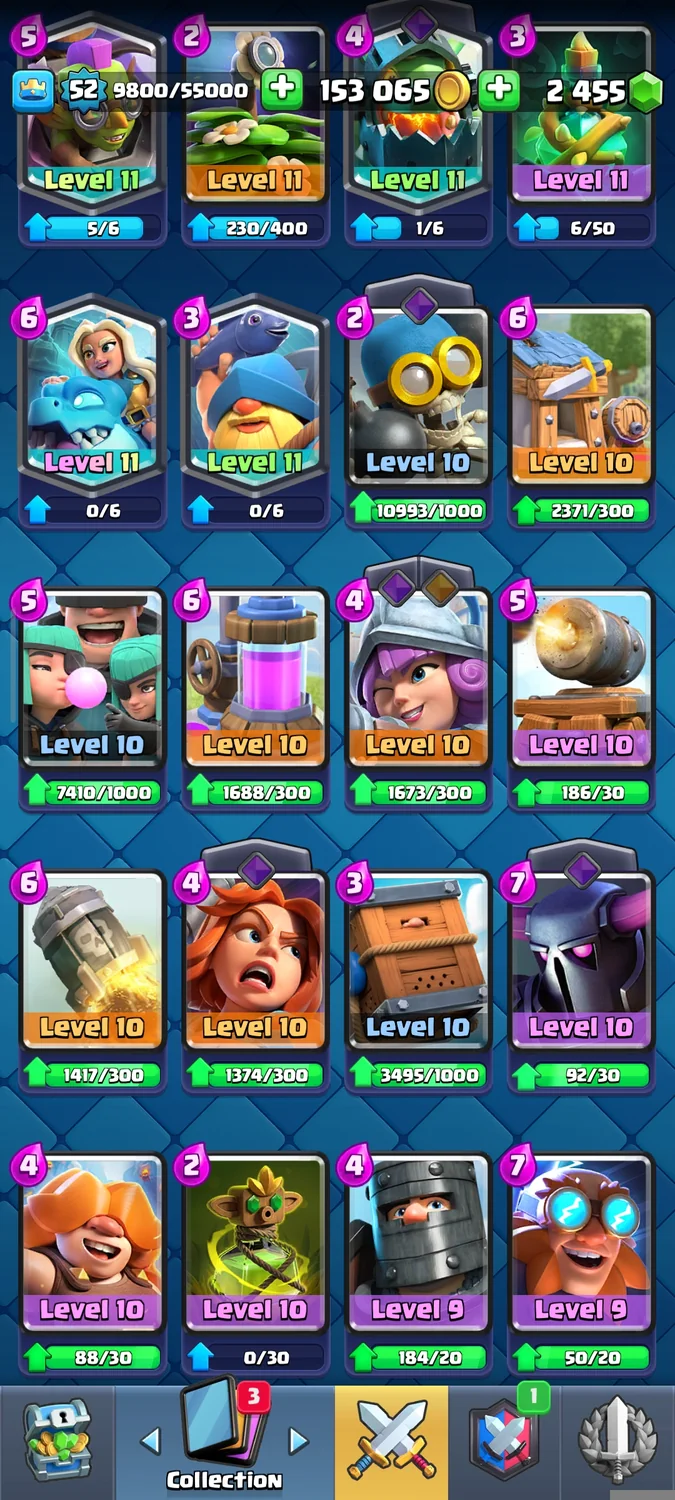The height and width of the screenshot is (1500, 675).
Task: Go to the Events sword-and-laurel tab
Action: [617, 1442]
